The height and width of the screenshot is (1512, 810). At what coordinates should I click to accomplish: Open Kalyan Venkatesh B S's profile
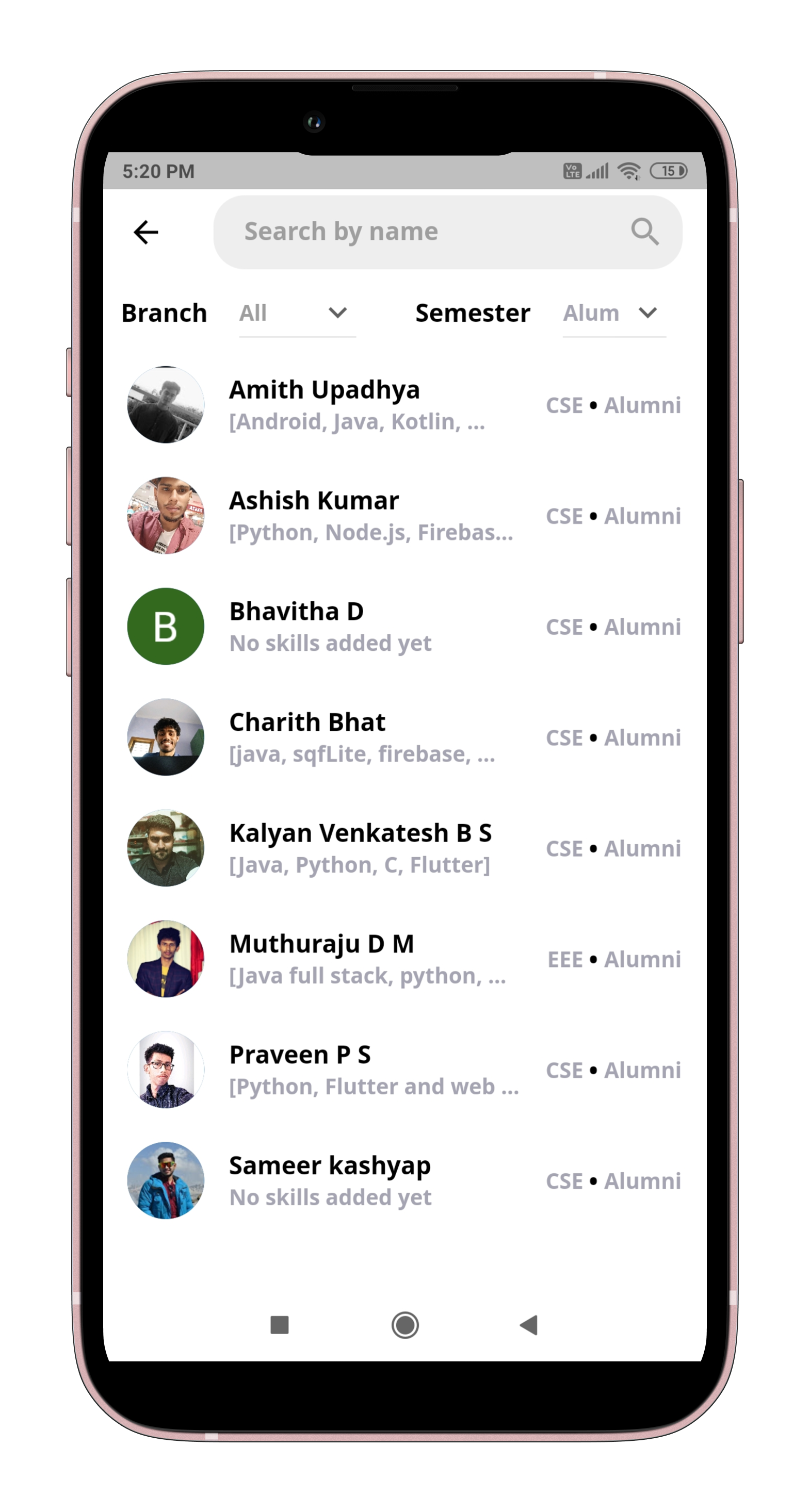(x=404, y=849)
